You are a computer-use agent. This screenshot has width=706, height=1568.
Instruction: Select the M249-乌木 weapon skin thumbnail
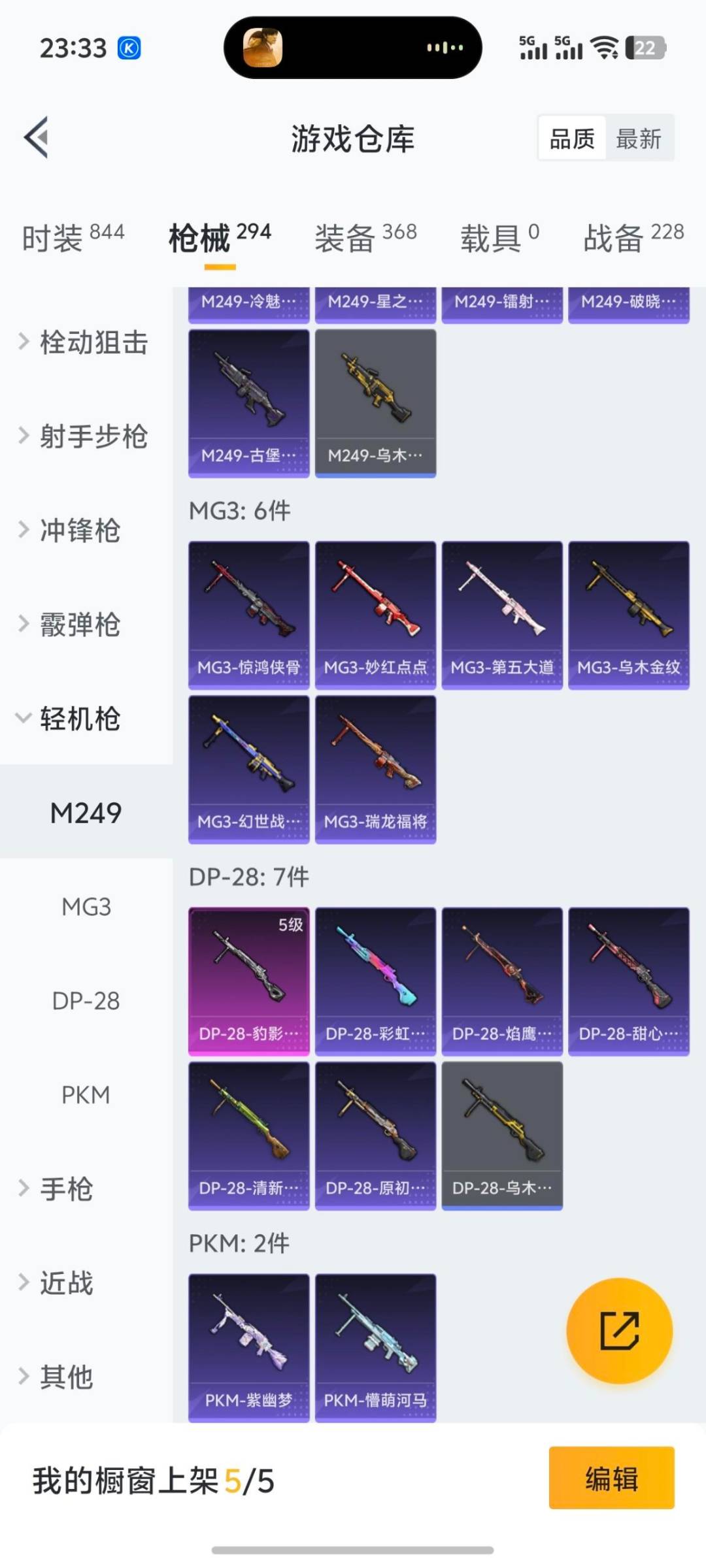pos(376,399)
